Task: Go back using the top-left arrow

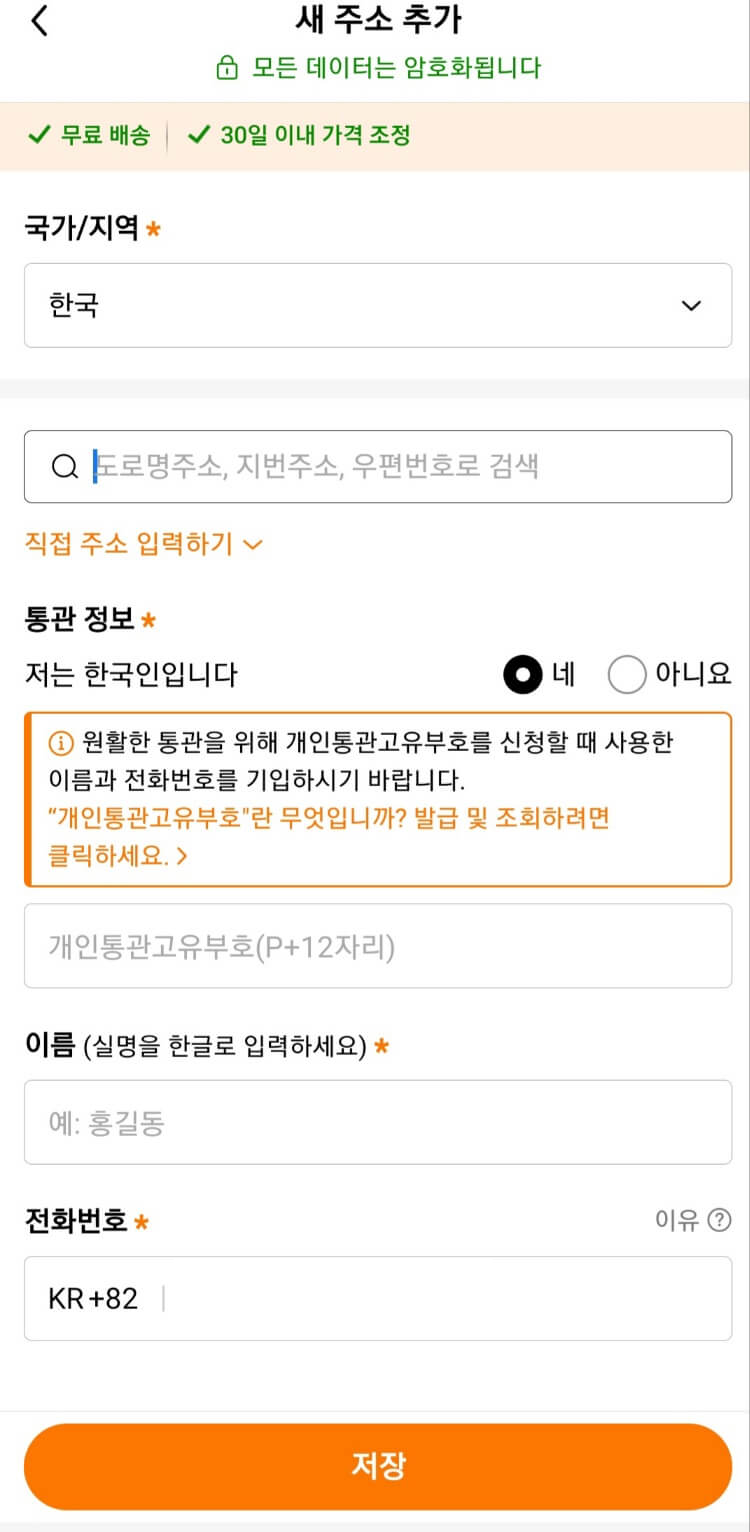Action: pos(40,21)
